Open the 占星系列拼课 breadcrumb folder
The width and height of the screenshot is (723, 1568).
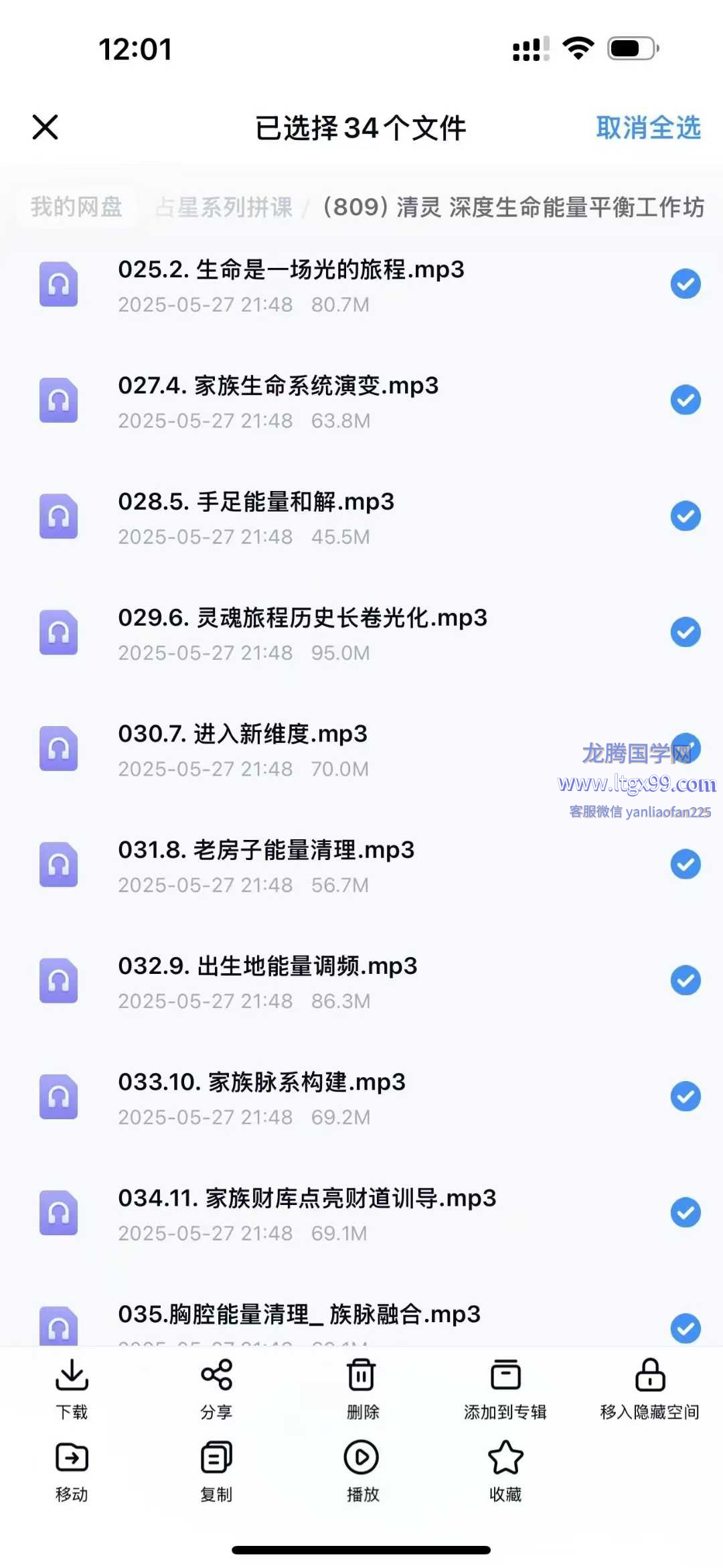(224, 207)
